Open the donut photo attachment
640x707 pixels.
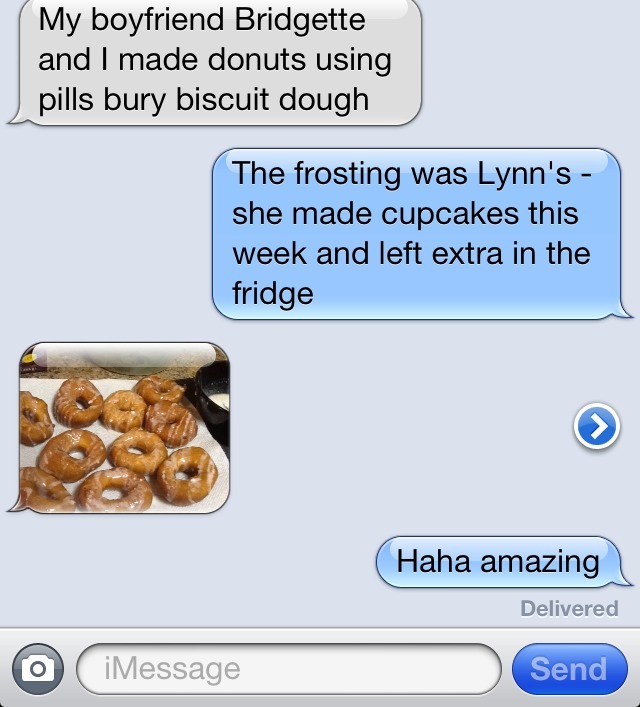[x=124, y=428]
